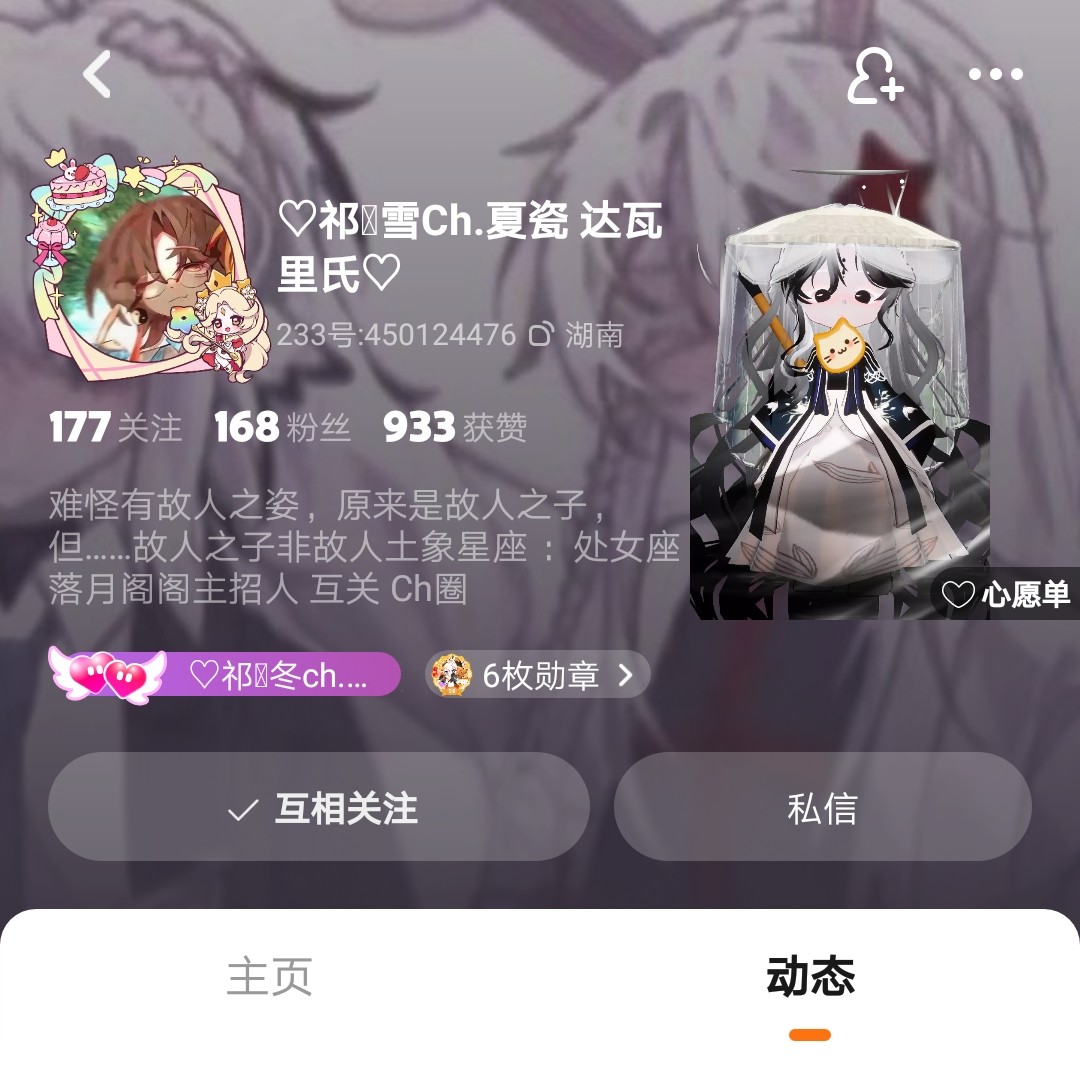Tap the add-friend person icon
1080x1080 pixels.
point(875,76)
